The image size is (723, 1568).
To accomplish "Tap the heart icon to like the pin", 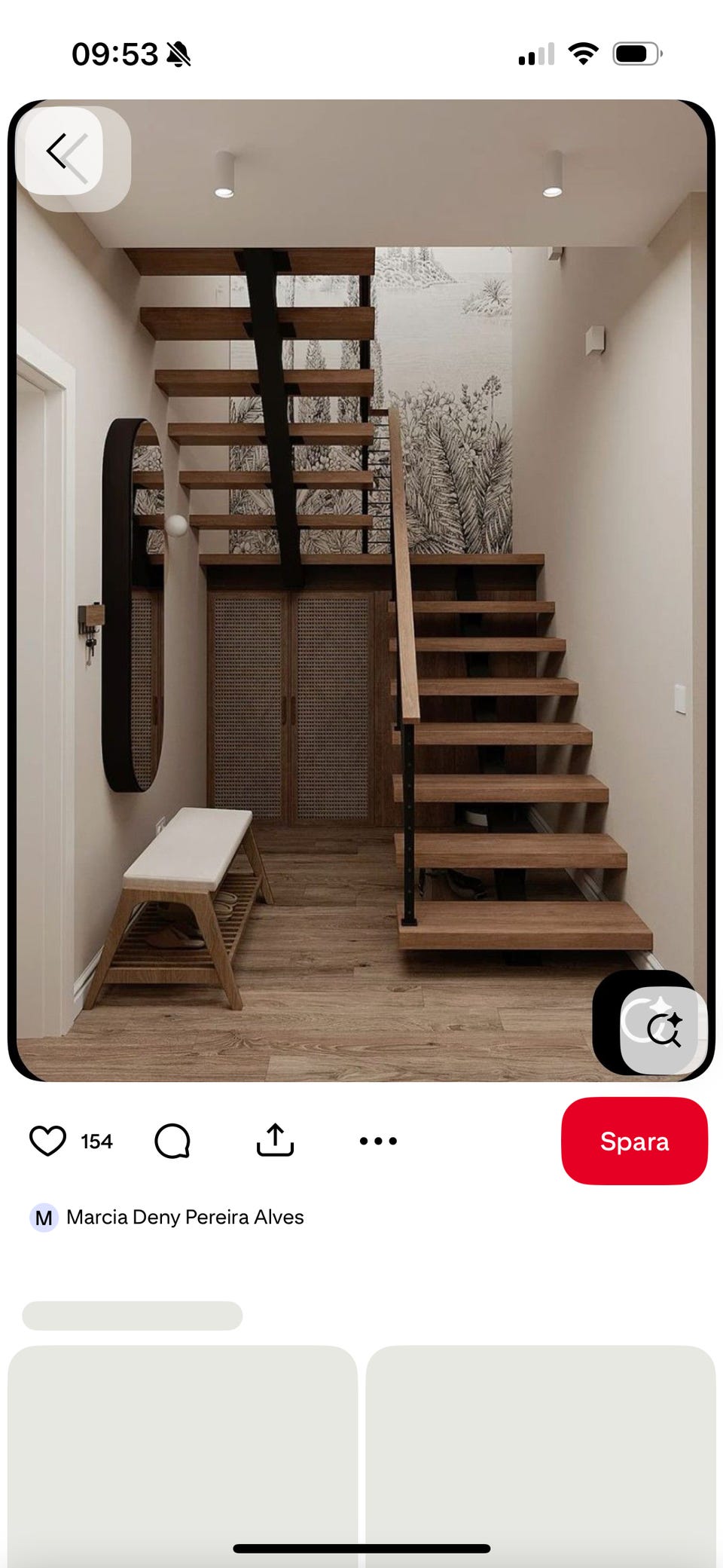I will [48, 1141].
